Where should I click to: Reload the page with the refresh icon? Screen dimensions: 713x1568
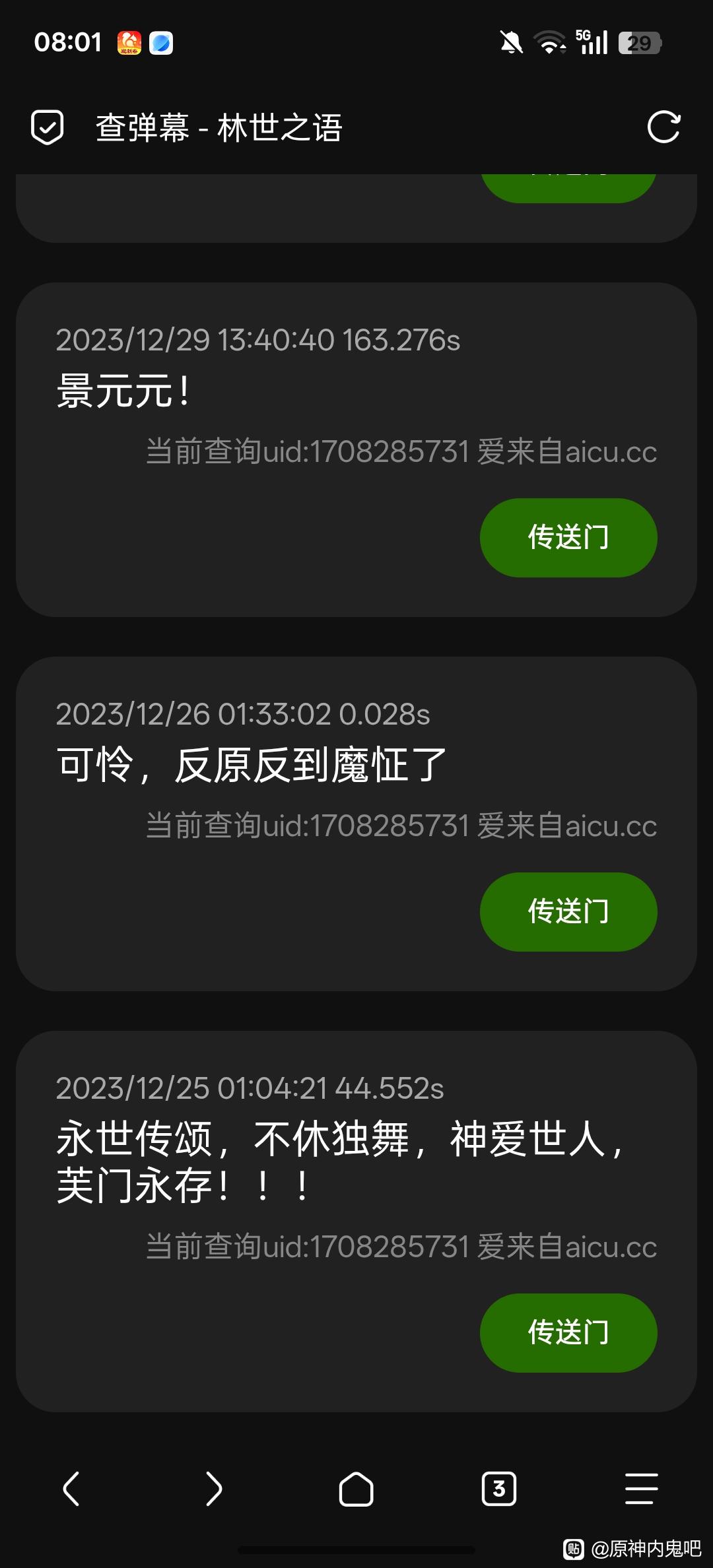[663, 127]
